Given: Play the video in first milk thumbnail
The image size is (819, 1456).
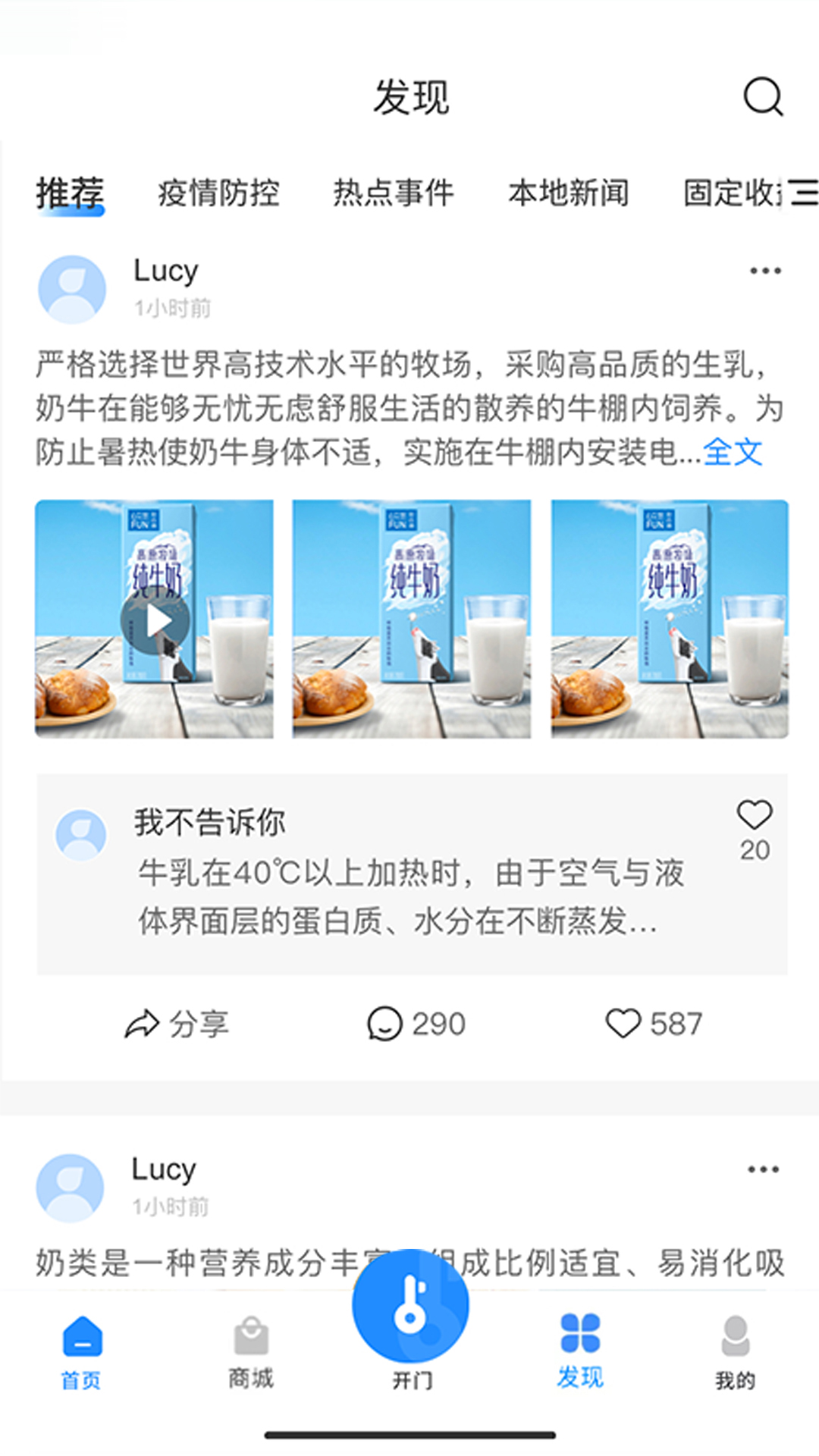Looking at the screenshot, I should coord(155,620).
